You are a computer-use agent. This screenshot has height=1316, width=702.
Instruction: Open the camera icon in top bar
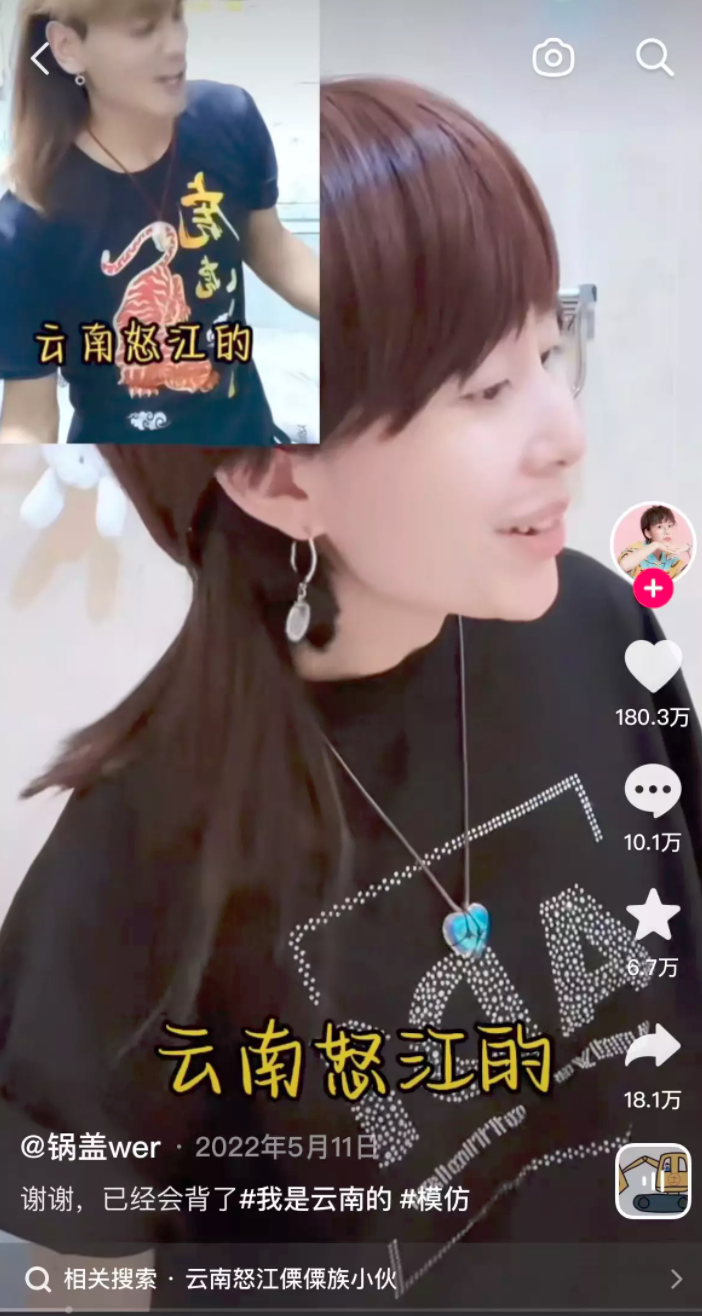[x=553, y=58]
